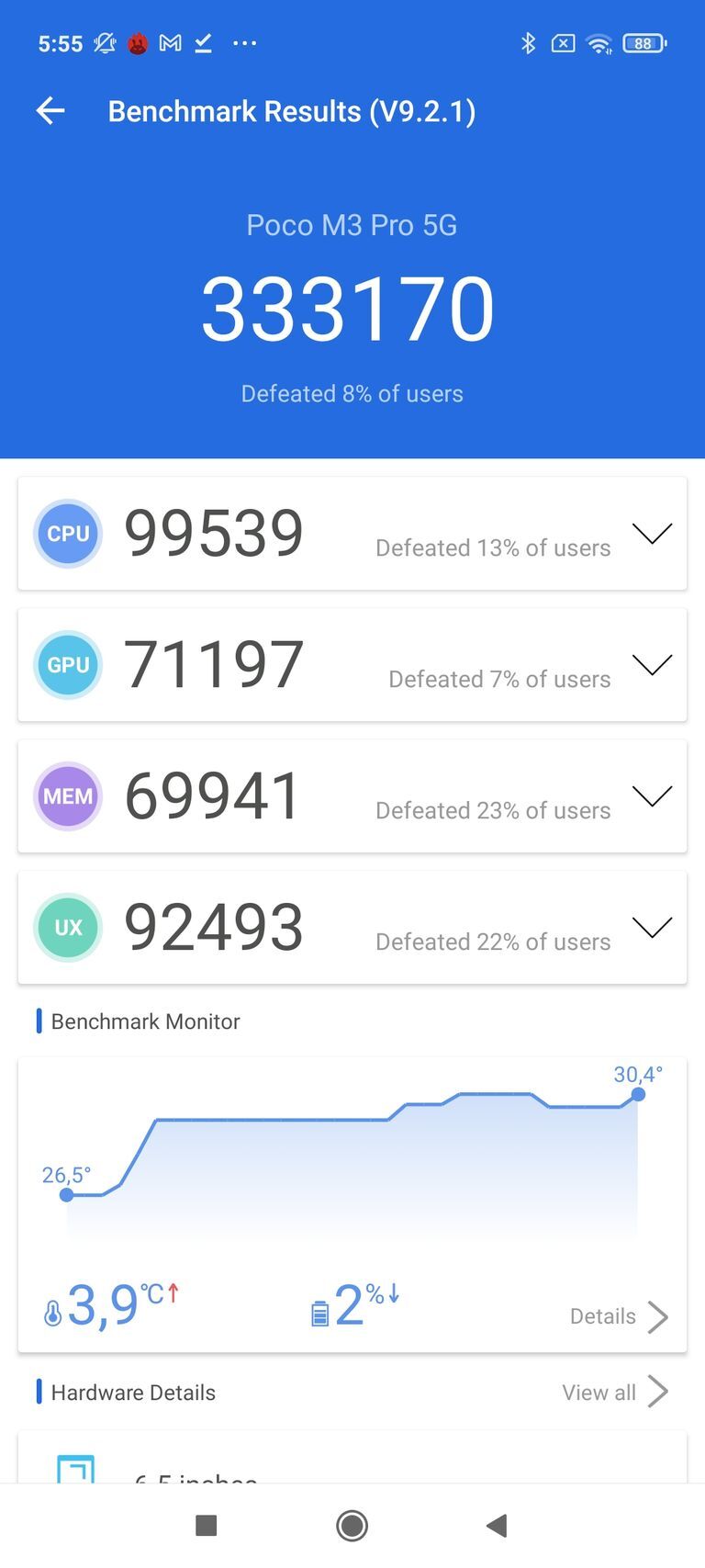Select the Benchmark Monitor section header
The height and width of the screenshot is (1568, 705).
tap(144, 1021)
